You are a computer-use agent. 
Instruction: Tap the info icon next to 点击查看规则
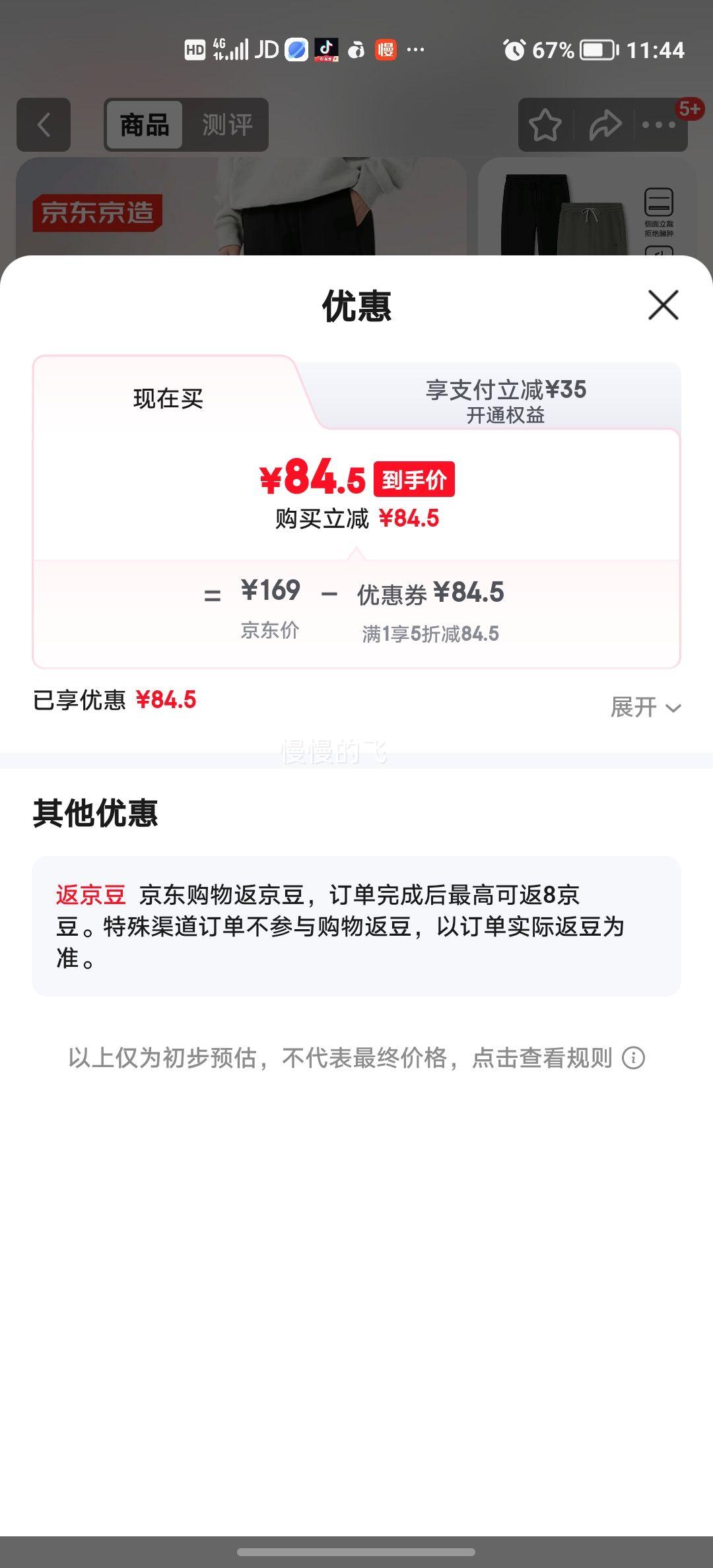click(x=634, y=1057)
